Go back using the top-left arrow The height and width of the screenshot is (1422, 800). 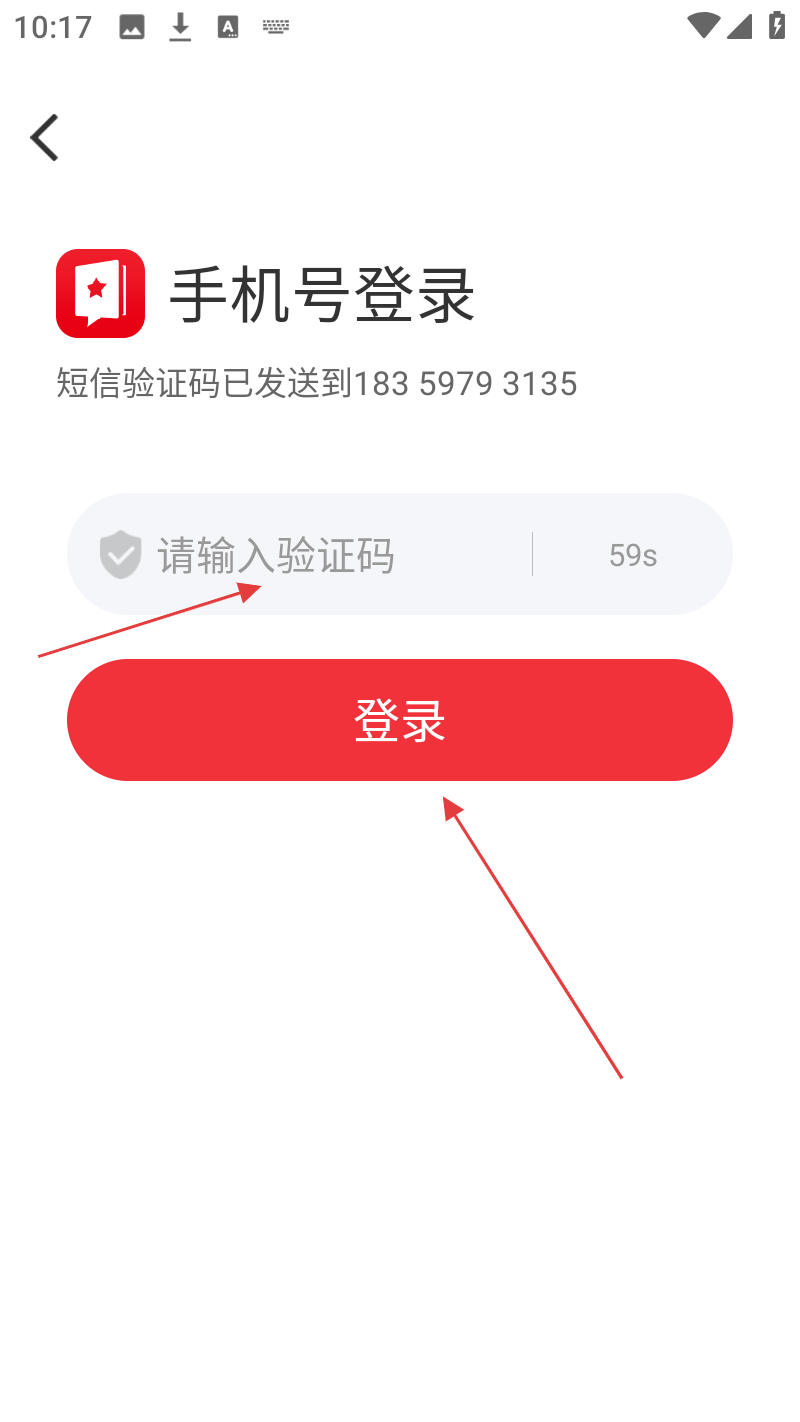click(45, 138)
